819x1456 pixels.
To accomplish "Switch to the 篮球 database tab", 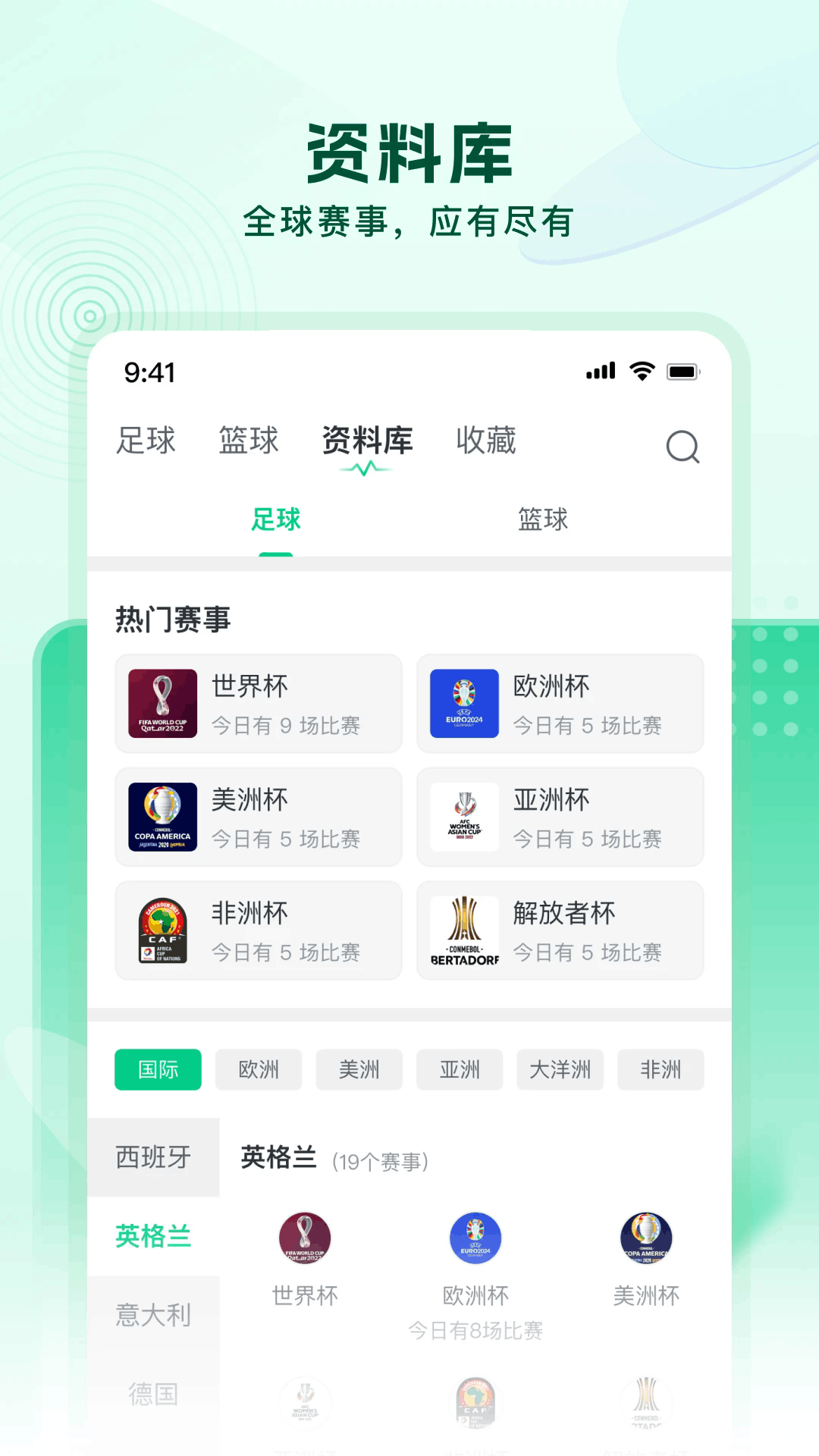I will [541, 520].
